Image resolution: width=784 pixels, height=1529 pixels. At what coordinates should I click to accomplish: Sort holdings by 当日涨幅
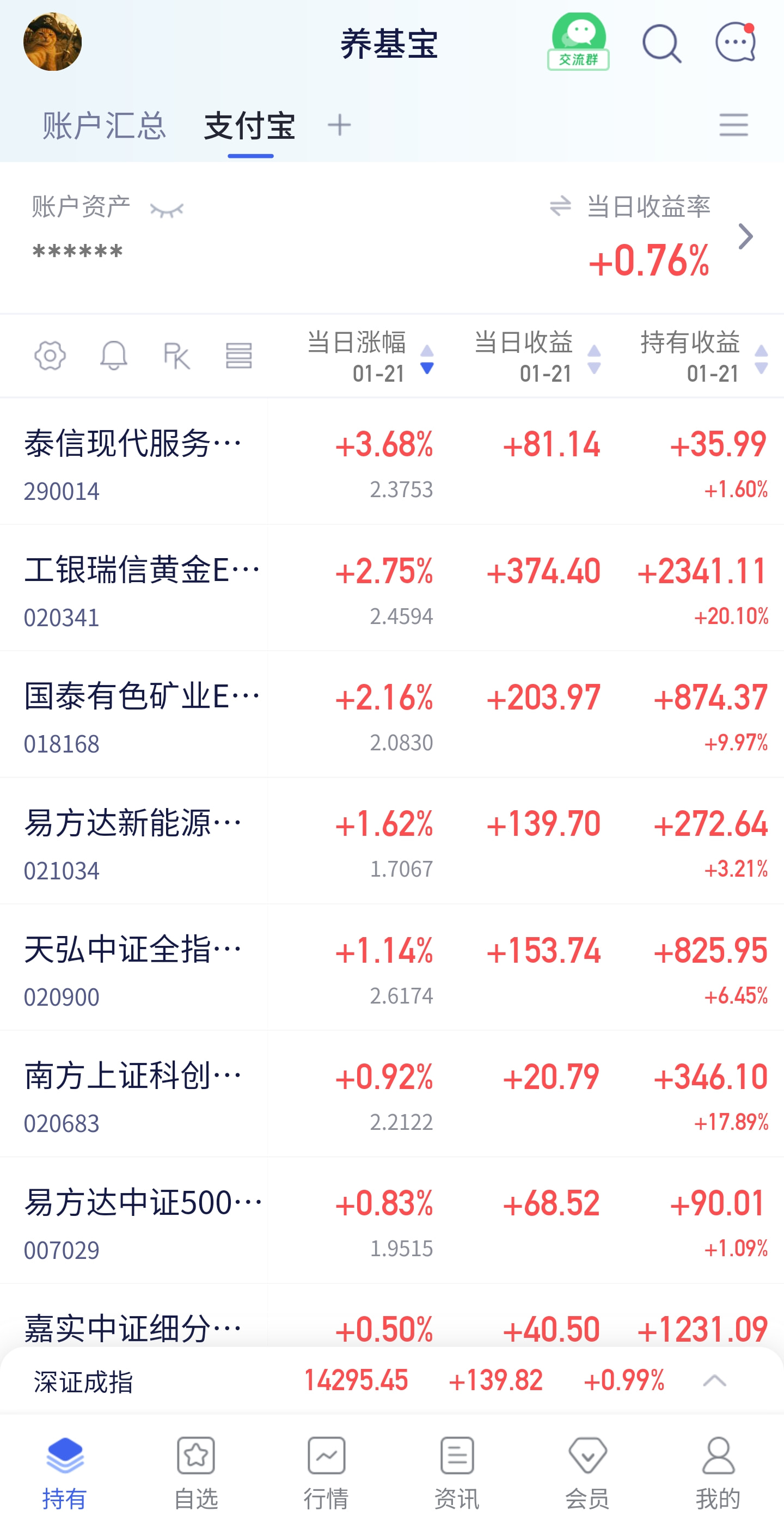pos(369,357)
